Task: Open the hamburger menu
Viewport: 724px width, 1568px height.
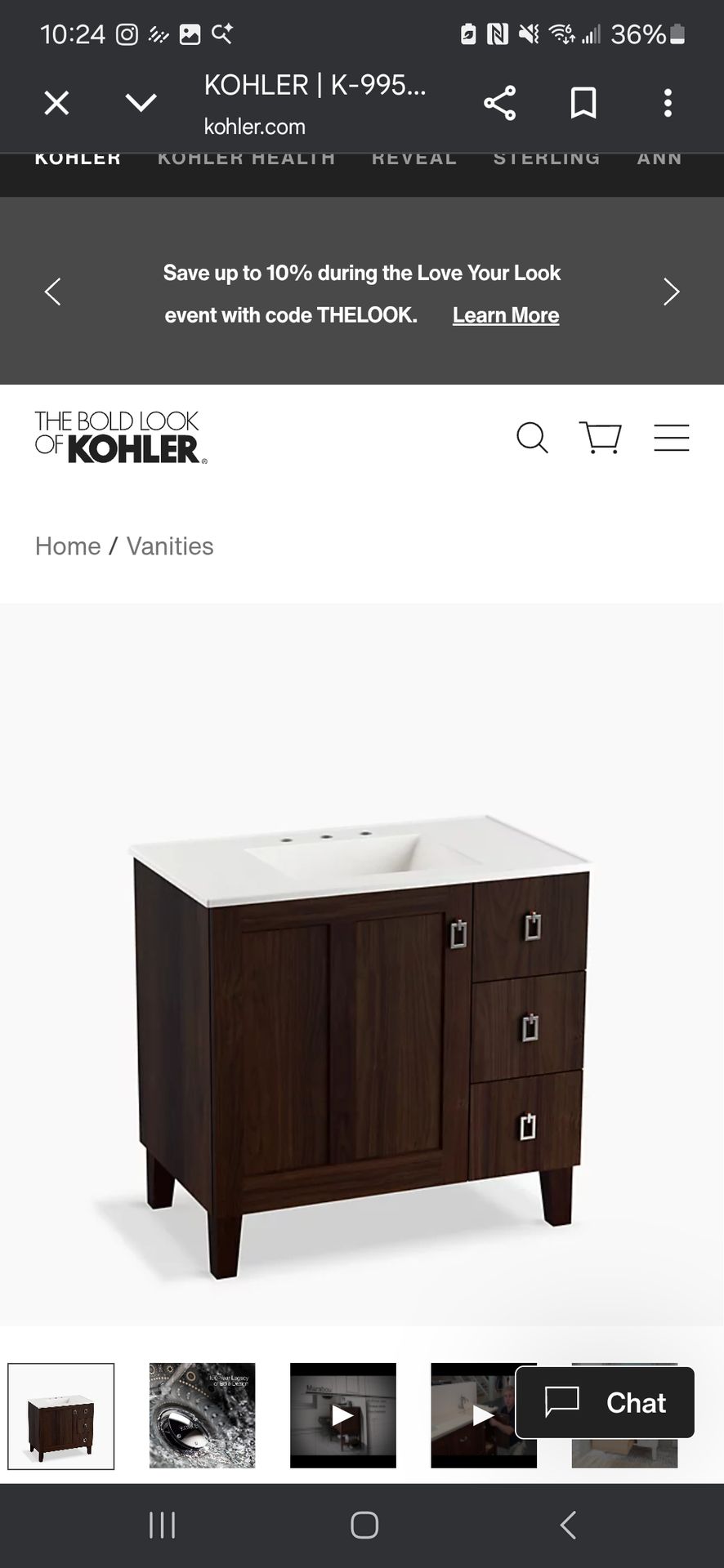Action: pos(671,438)
